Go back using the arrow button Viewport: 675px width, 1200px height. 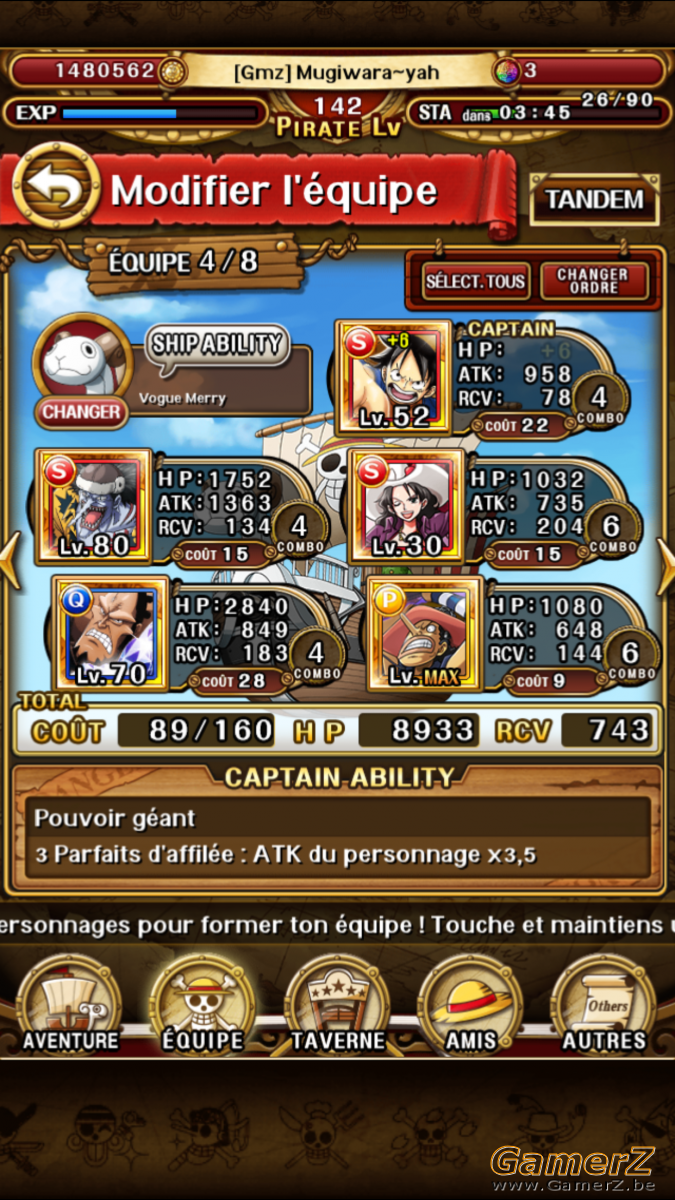pos(56,188)
